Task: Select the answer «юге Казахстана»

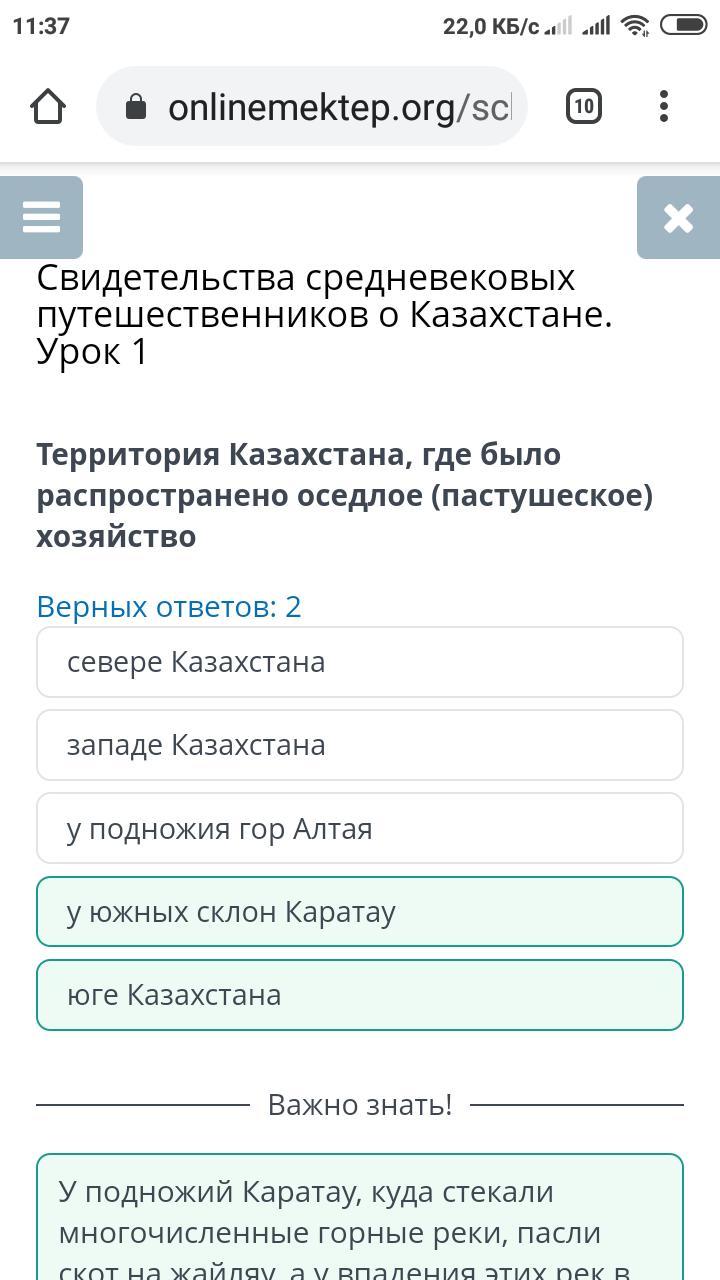Action: coord(360,995)
